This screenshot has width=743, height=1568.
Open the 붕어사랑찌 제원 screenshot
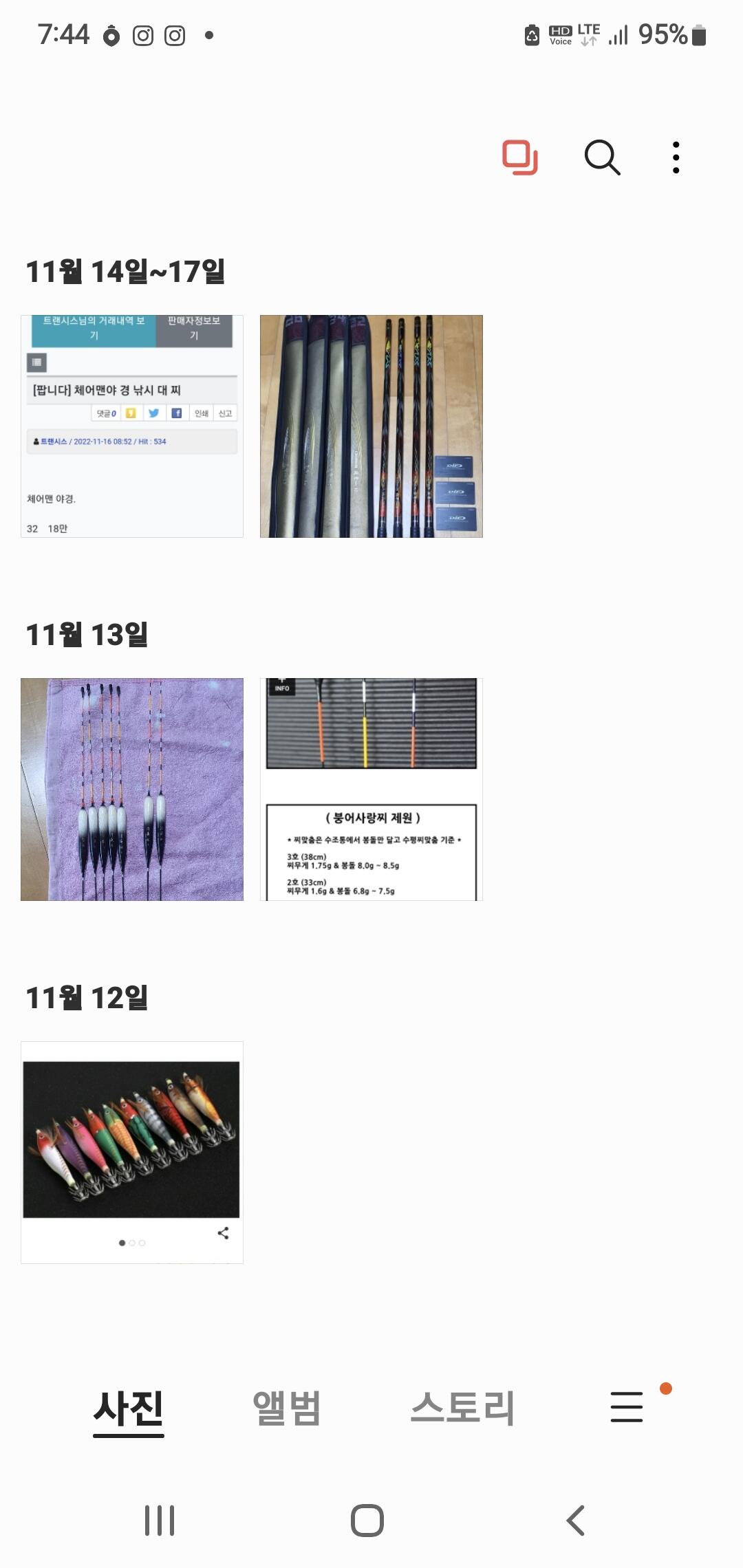pos(371,790)
